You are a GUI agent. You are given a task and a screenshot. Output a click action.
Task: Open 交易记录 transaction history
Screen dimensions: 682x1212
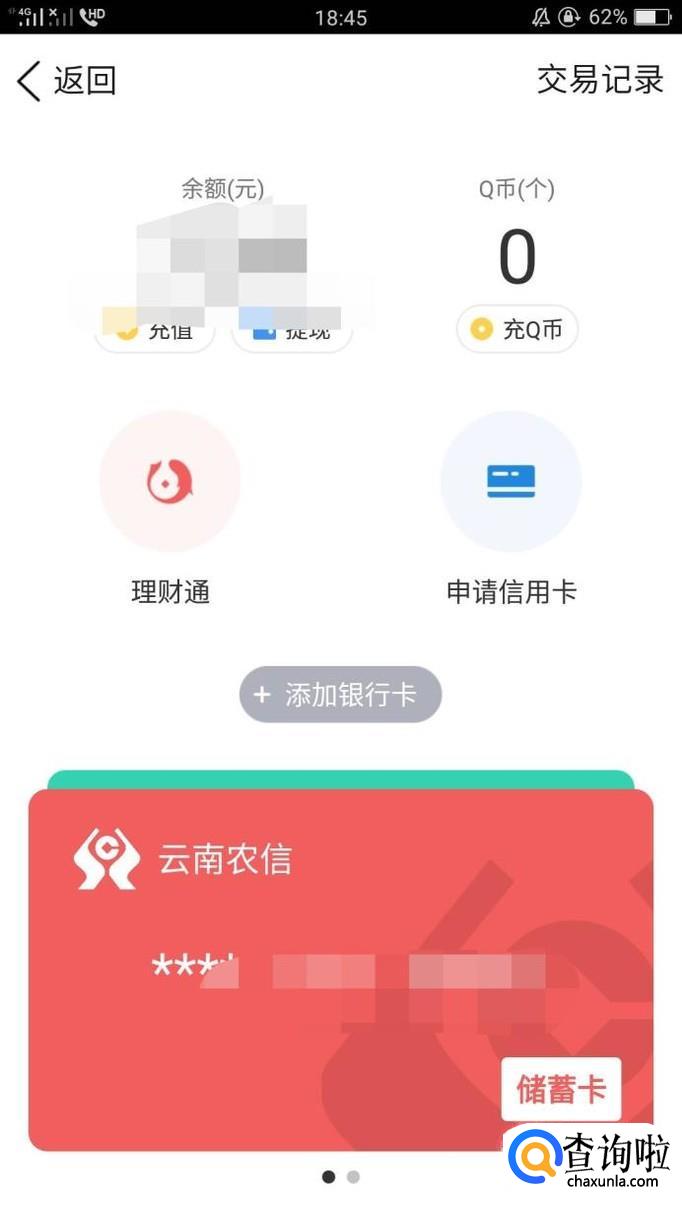pos(600,80)
